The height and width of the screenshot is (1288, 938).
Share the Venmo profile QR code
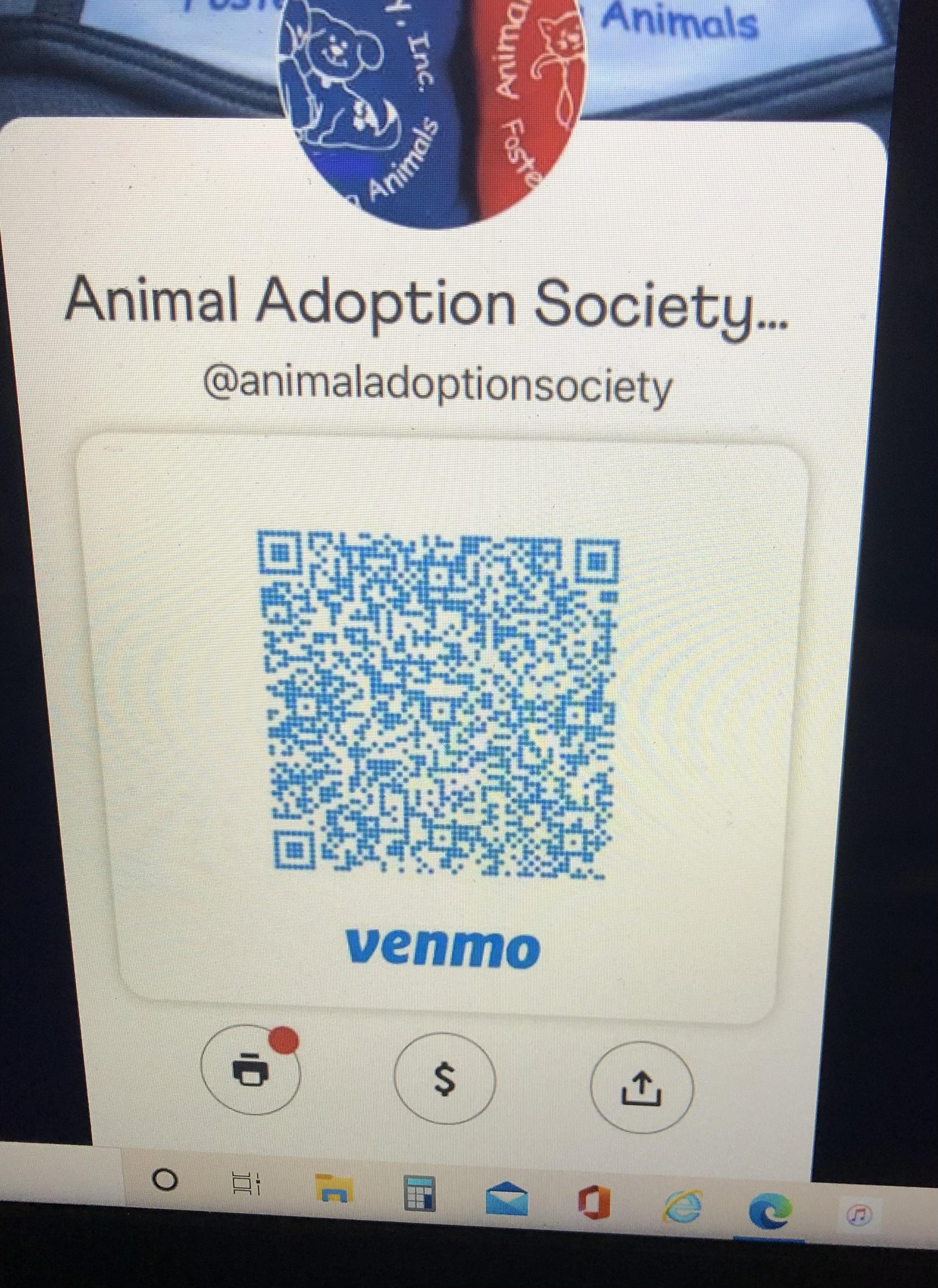pyautogui.click(x=641, y=1087)
